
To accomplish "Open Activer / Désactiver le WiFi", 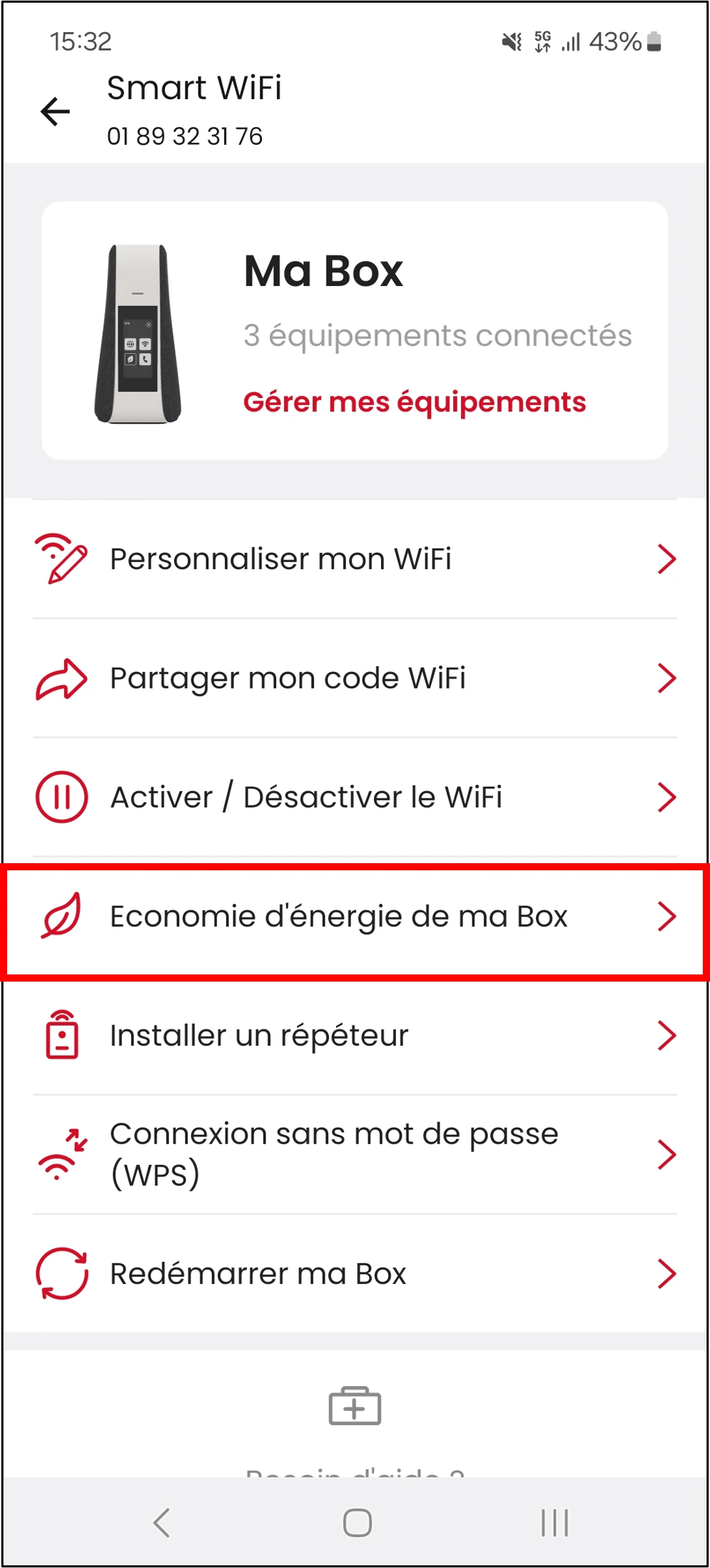I will pyautogui.click(x=355, y=798).
